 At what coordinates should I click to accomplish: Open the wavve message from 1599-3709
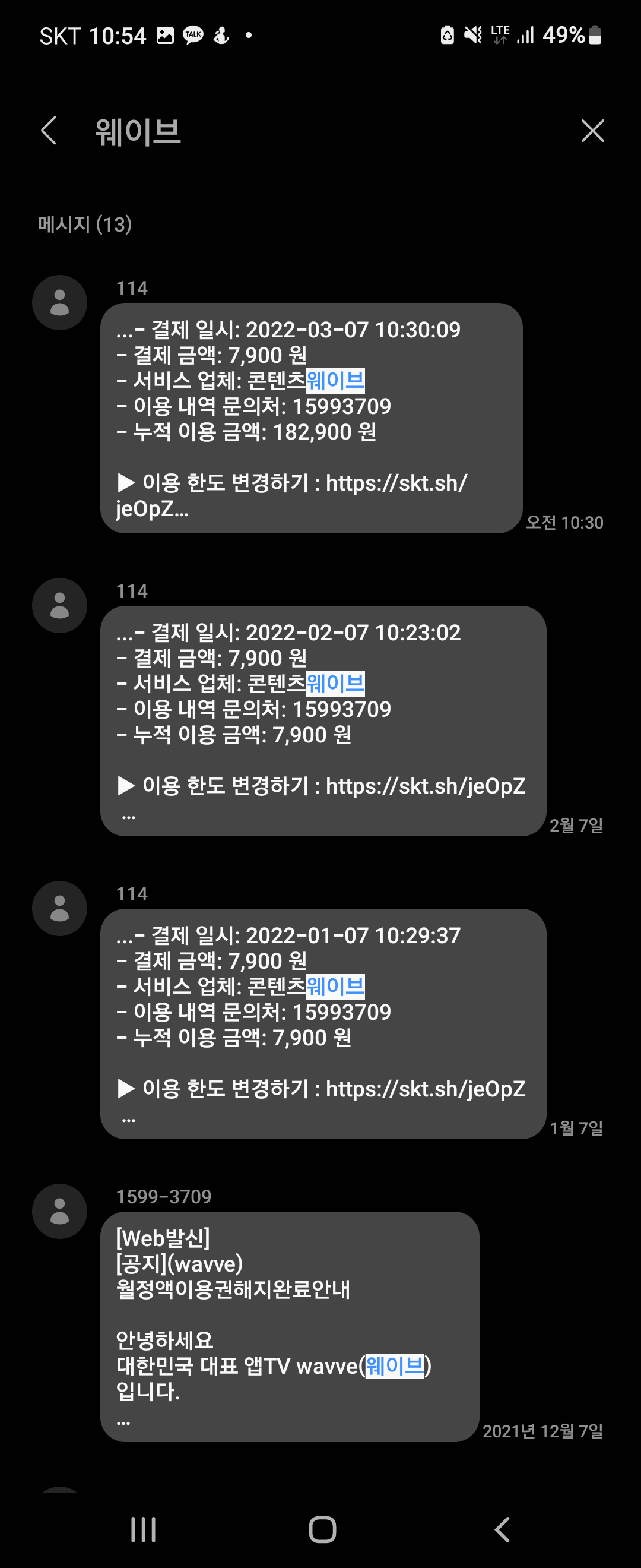290,1326
